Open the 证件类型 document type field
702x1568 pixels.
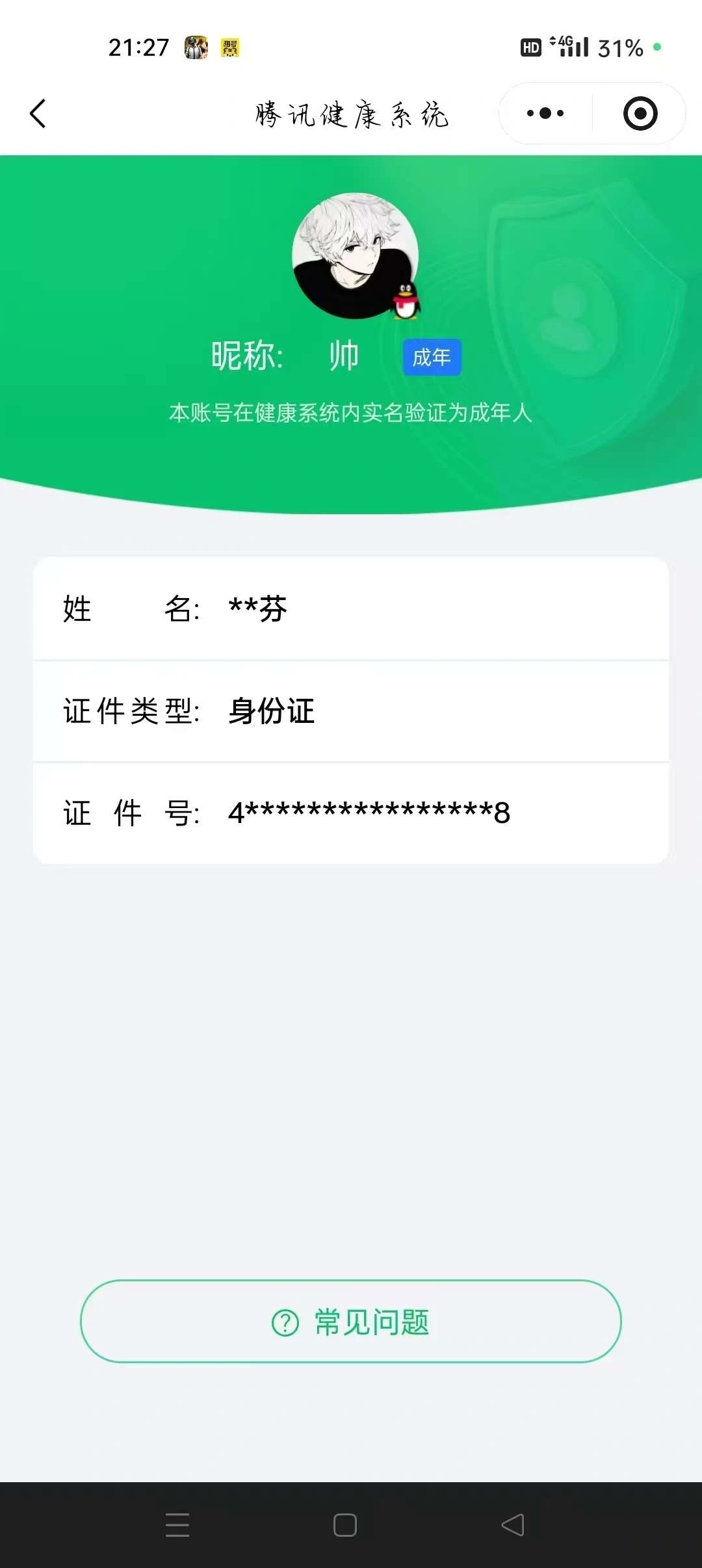click(351, 712)
